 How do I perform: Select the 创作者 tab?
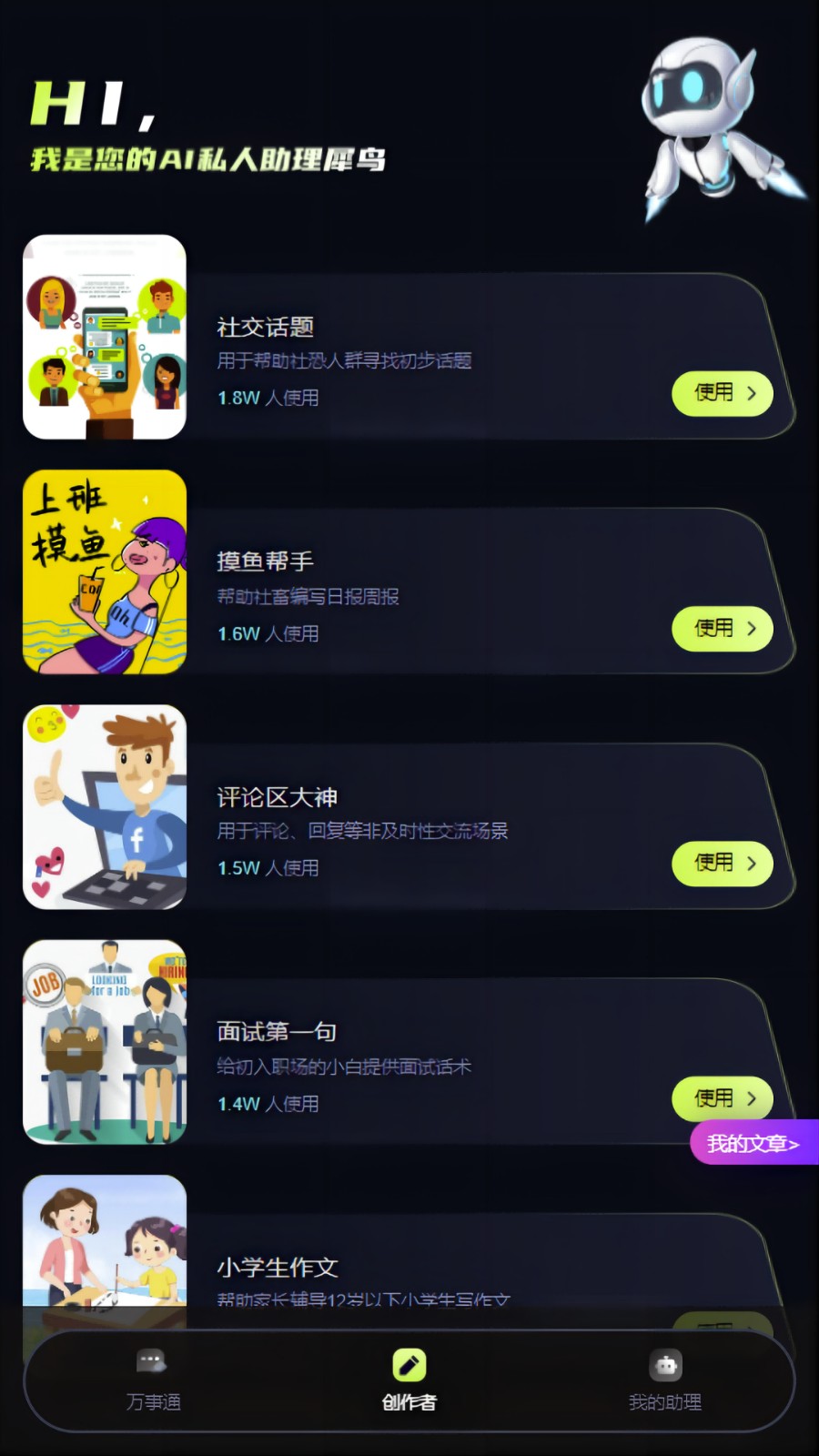[409, 1380]
